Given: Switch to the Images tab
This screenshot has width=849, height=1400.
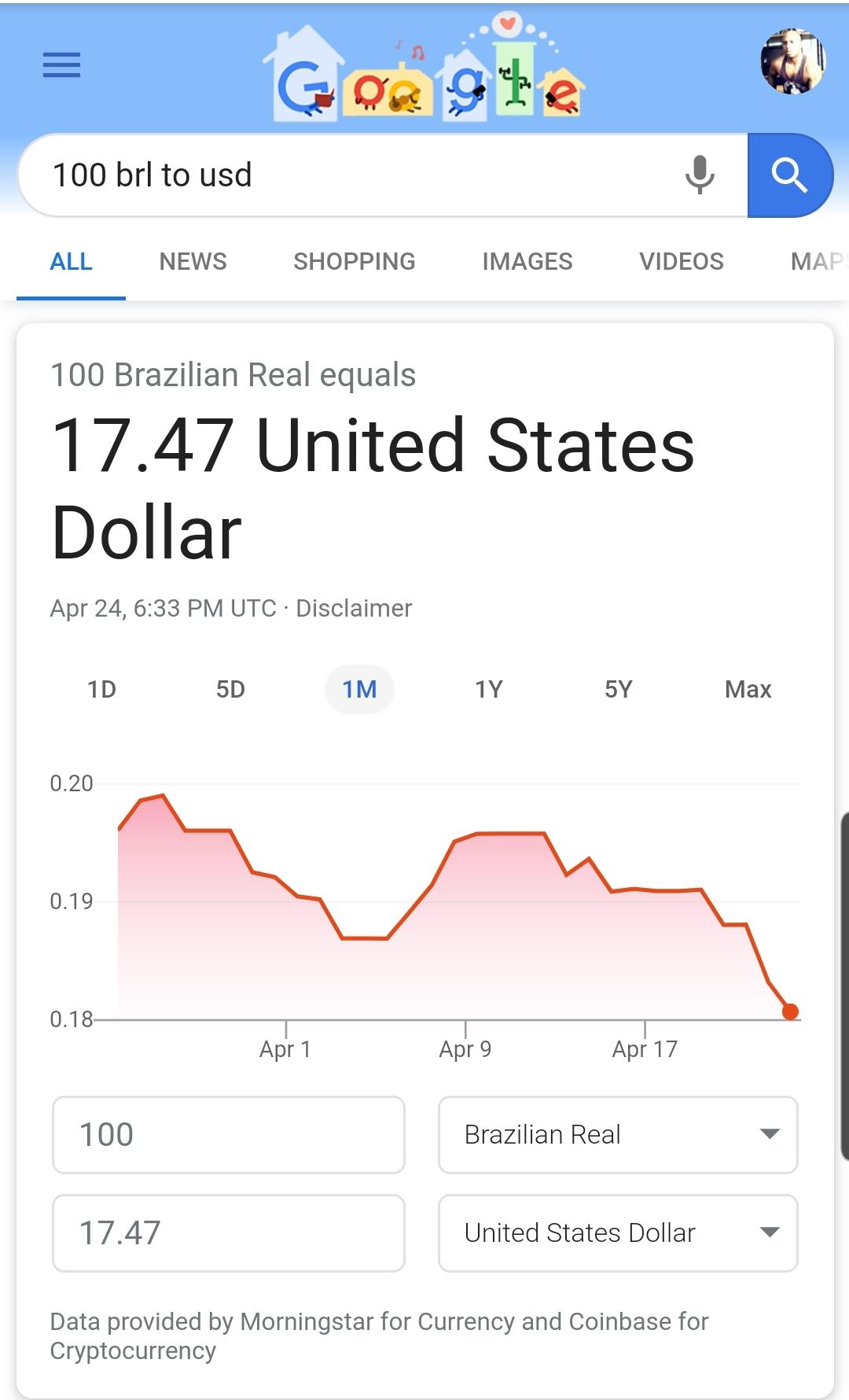Looking at the screenshot, I should tap(527, 262).
